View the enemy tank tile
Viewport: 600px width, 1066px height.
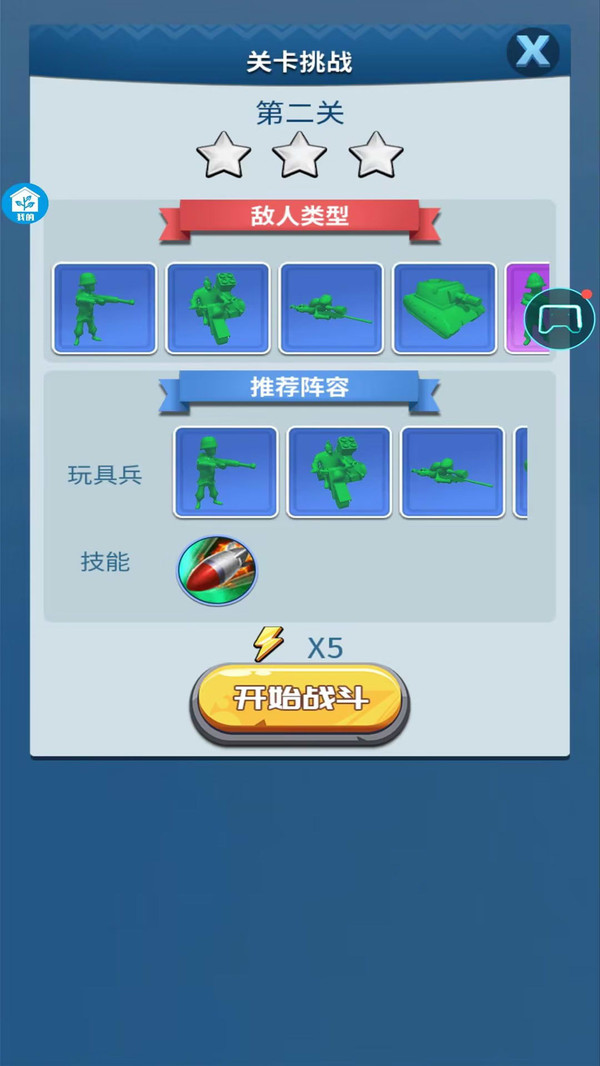(x=444, y=309)
